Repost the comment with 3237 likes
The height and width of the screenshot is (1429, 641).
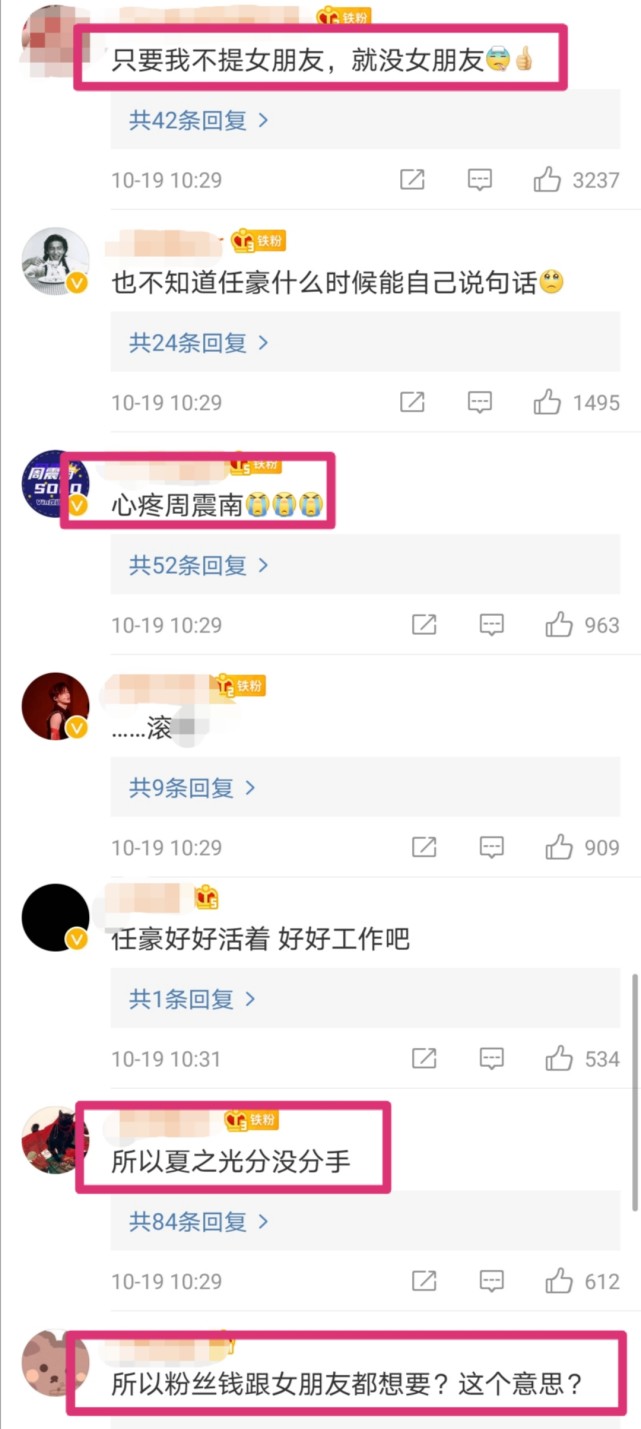(412, 180)
